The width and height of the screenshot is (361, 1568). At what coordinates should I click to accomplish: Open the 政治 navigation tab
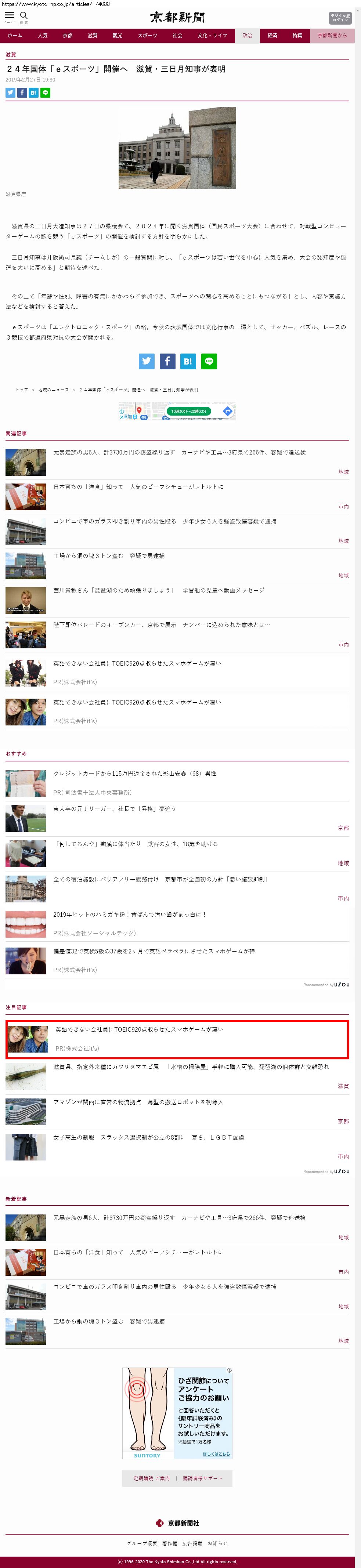pos(247,36)
